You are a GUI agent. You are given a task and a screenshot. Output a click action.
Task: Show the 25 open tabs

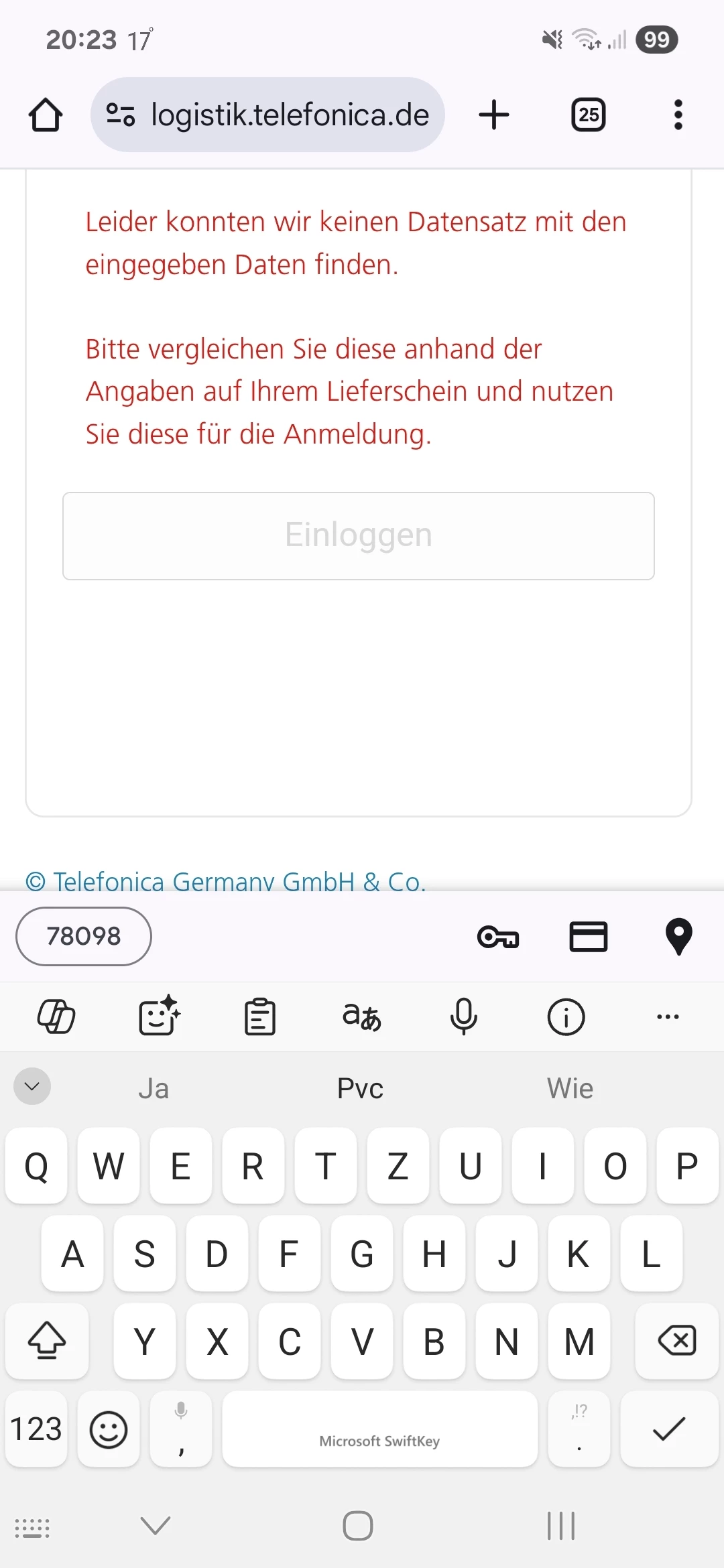[588, 115]
